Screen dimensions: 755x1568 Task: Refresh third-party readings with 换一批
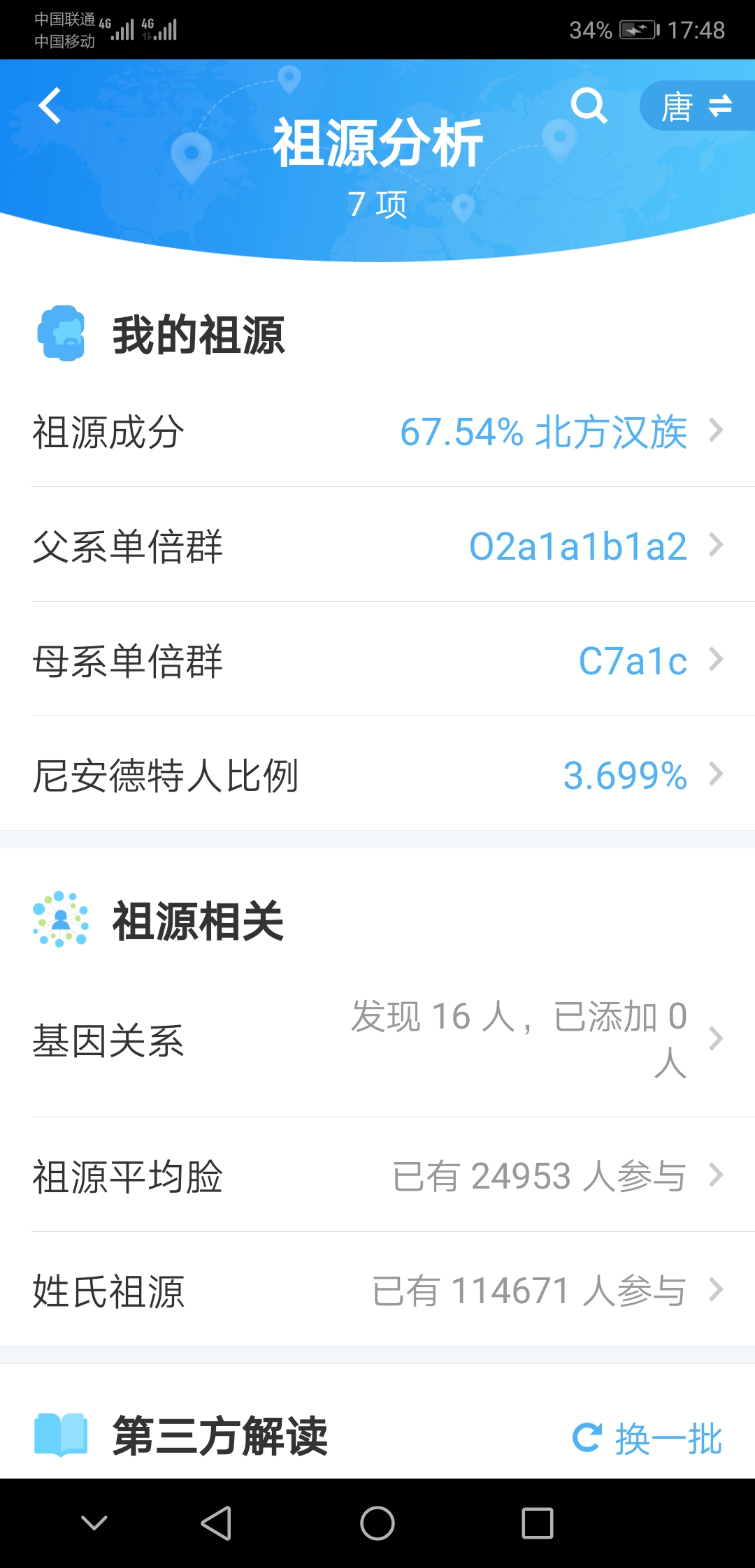[647, 1438]
